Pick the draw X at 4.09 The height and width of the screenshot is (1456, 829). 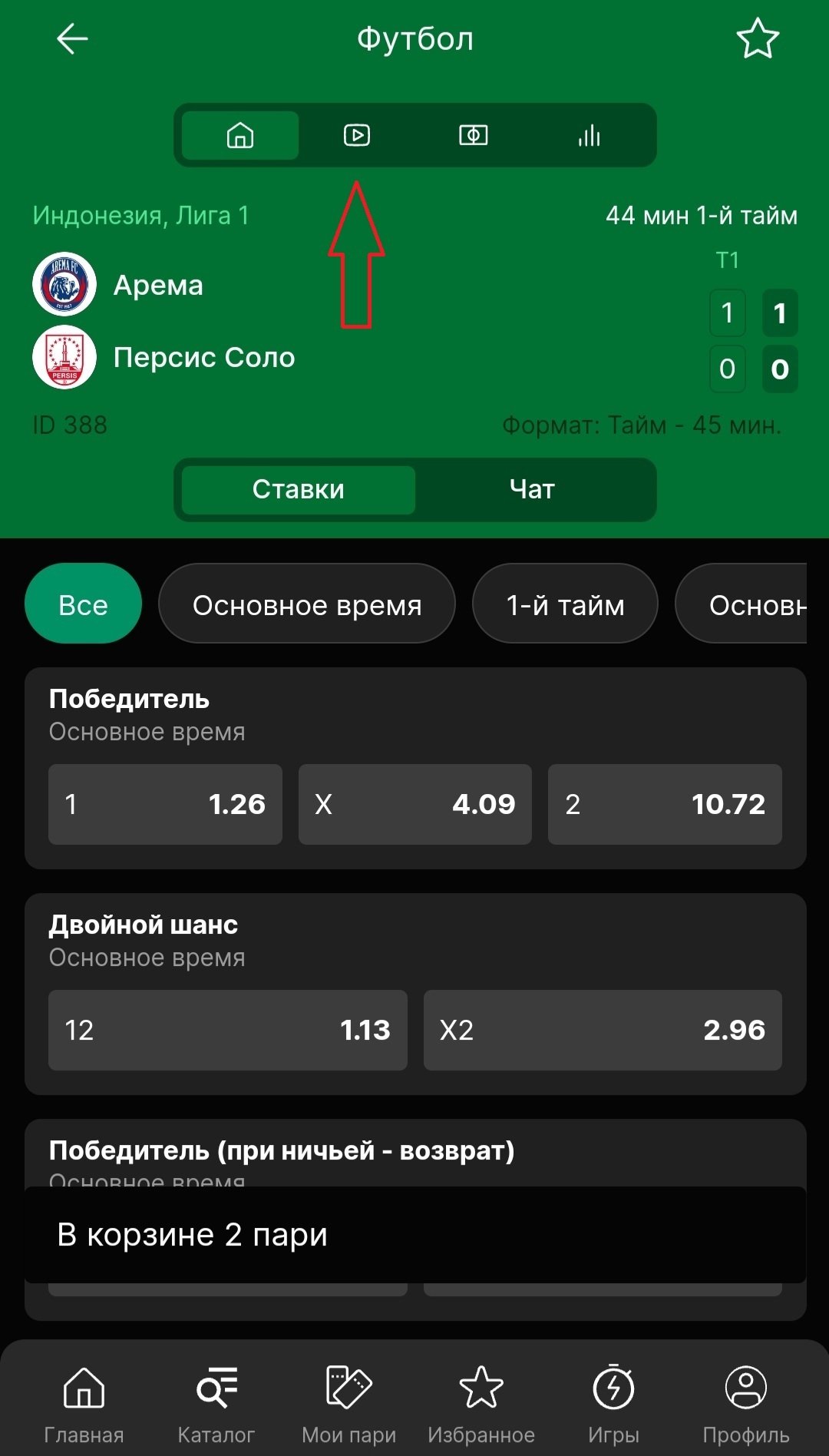click(x=414, y=804)
